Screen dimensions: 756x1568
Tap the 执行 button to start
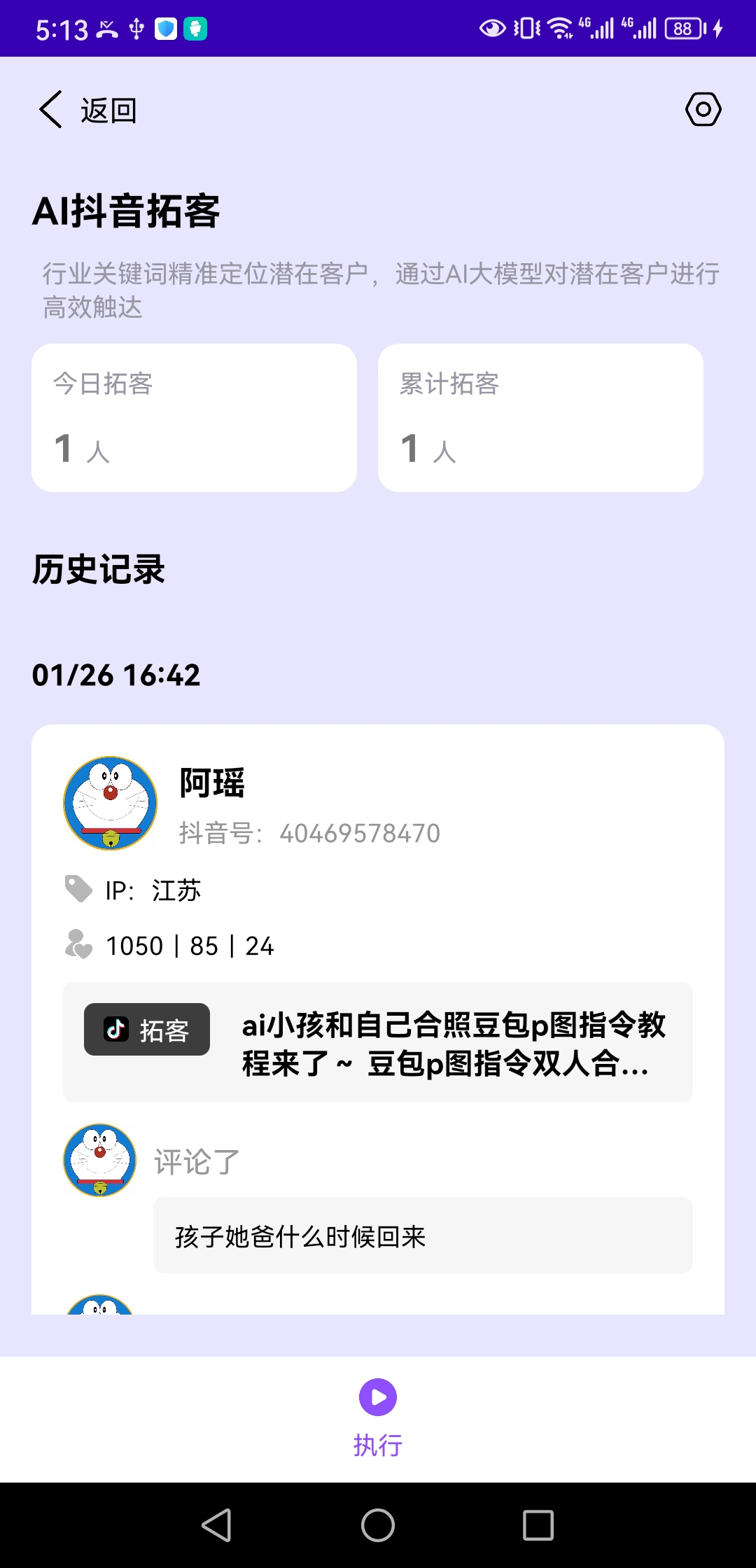pos(378,1415)
